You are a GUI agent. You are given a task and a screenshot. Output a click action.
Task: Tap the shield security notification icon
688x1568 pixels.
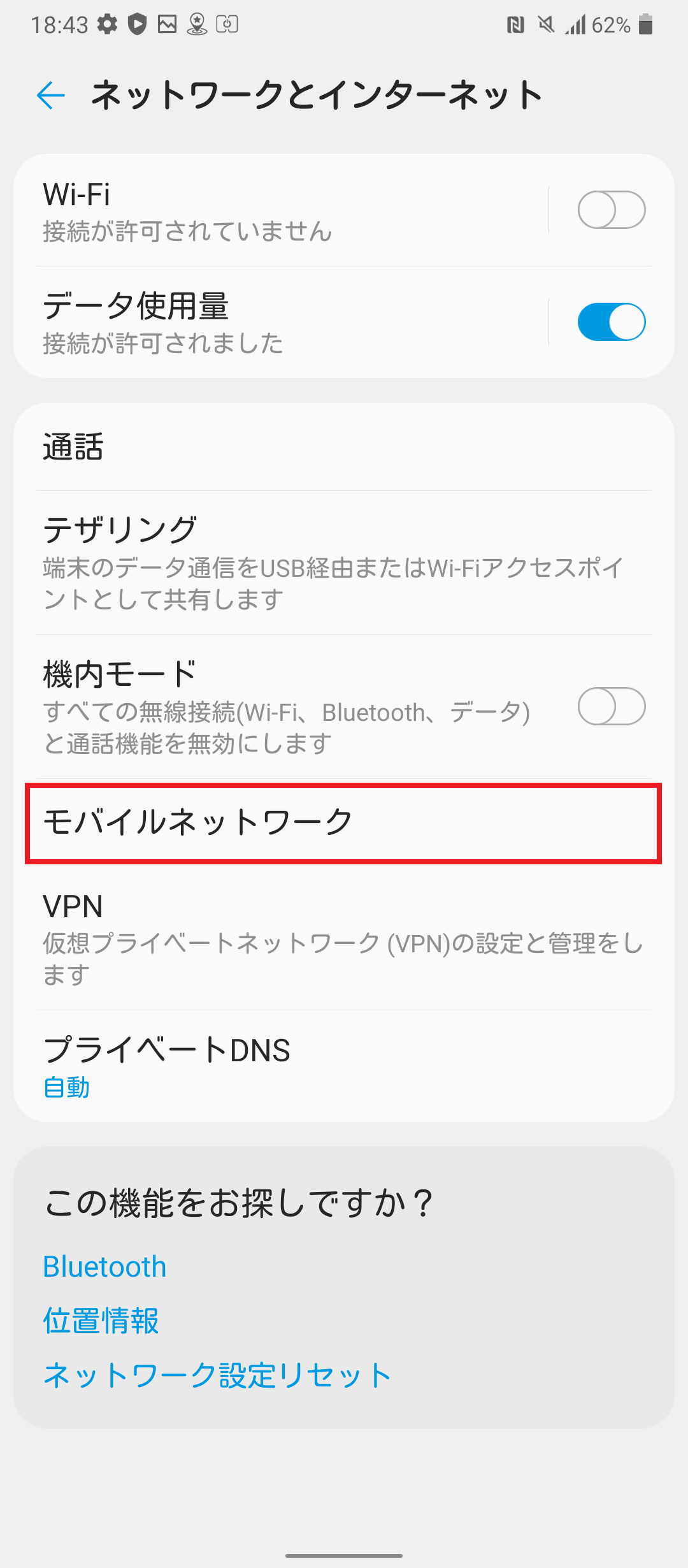(x=136, y=25)
